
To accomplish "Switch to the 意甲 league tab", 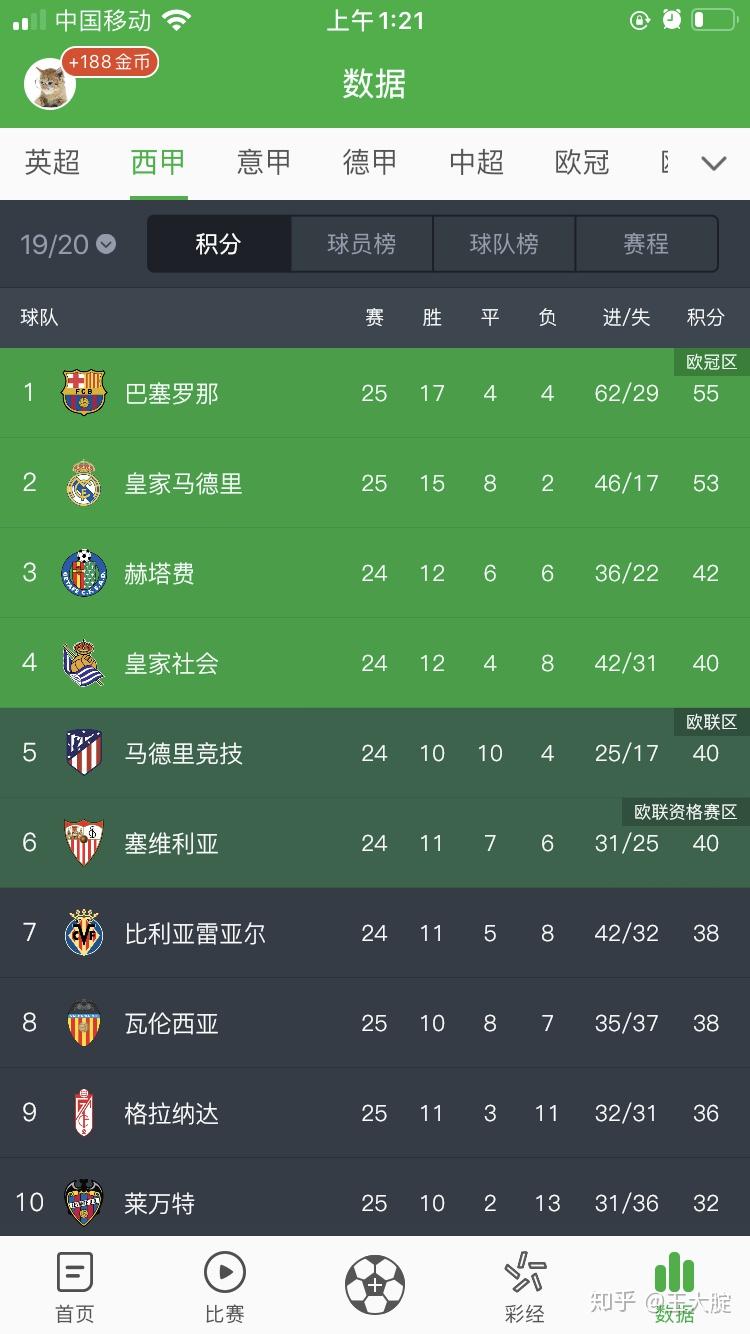I will 264,162.
